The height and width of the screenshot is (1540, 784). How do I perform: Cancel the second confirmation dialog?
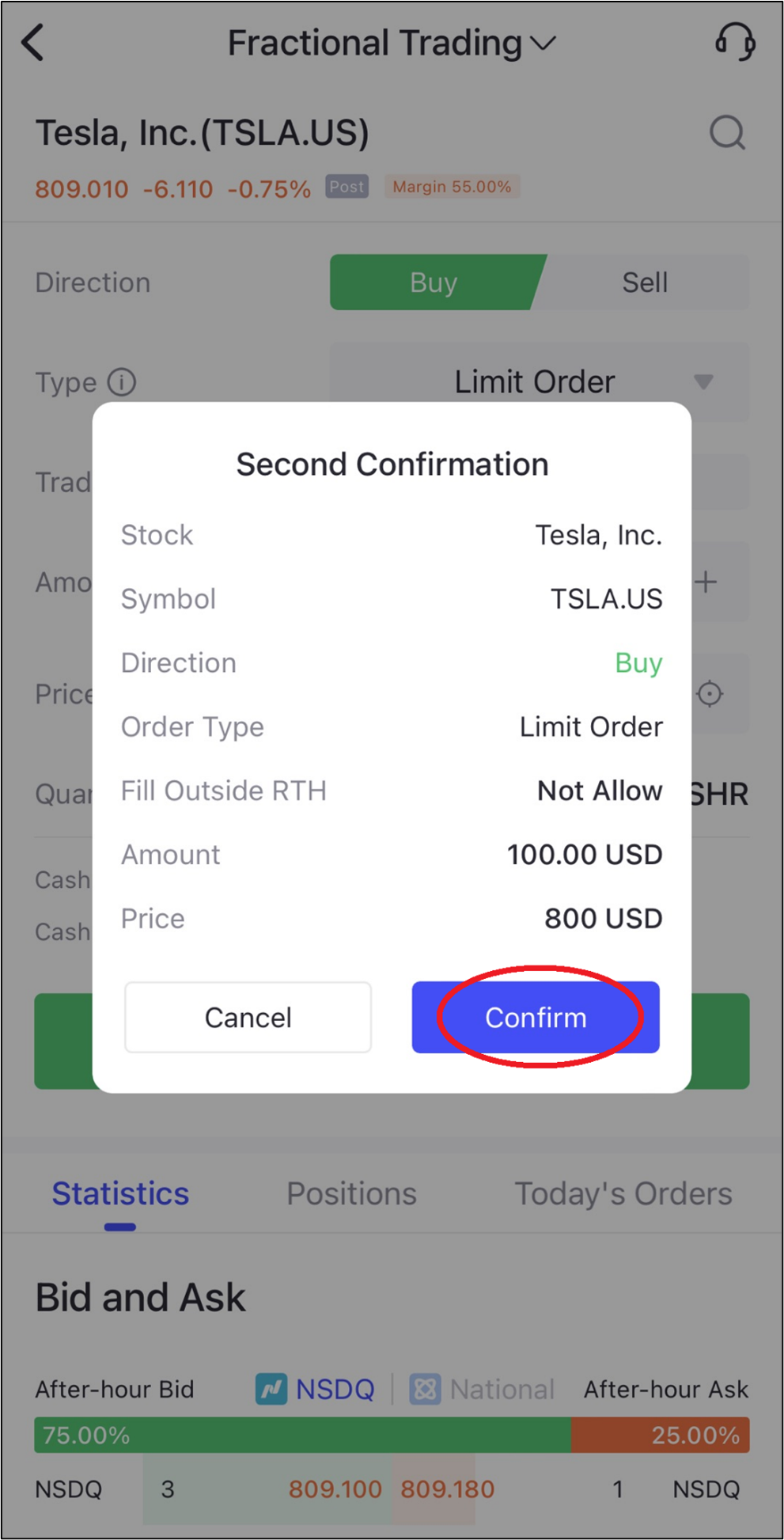(x=248, y=1017)
